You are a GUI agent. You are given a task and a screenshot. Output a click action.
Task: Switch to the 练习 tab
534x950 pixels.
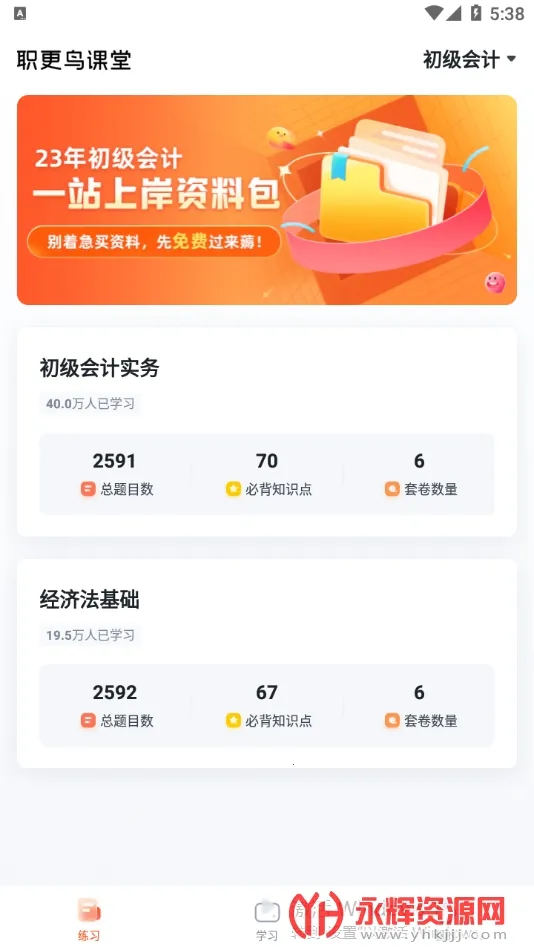[x=89, y=919]
